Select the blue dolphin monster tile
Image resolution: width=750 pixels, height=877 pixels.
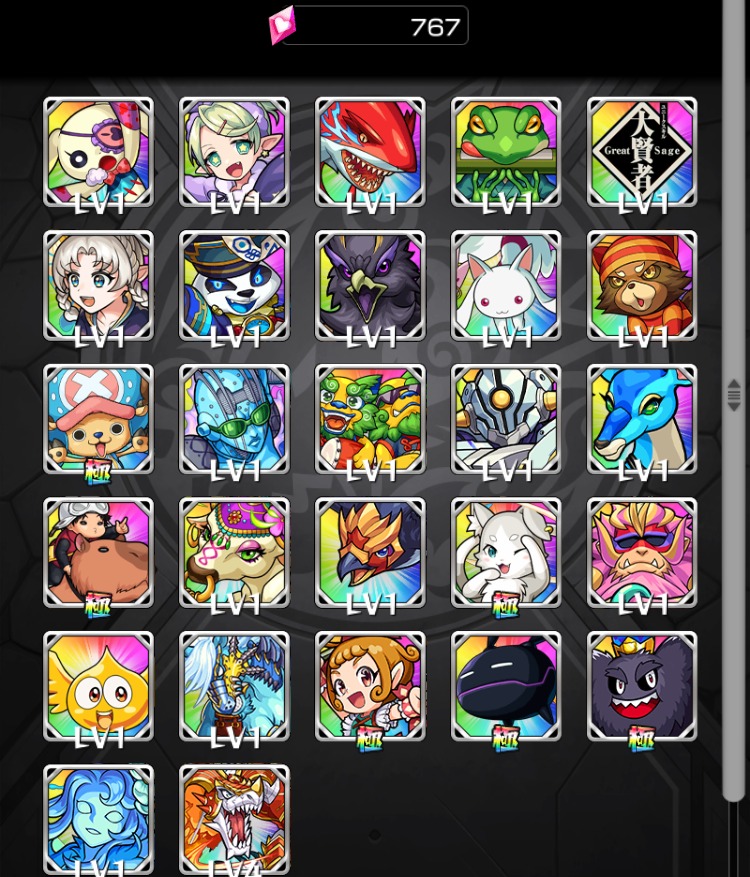(642, 418)
